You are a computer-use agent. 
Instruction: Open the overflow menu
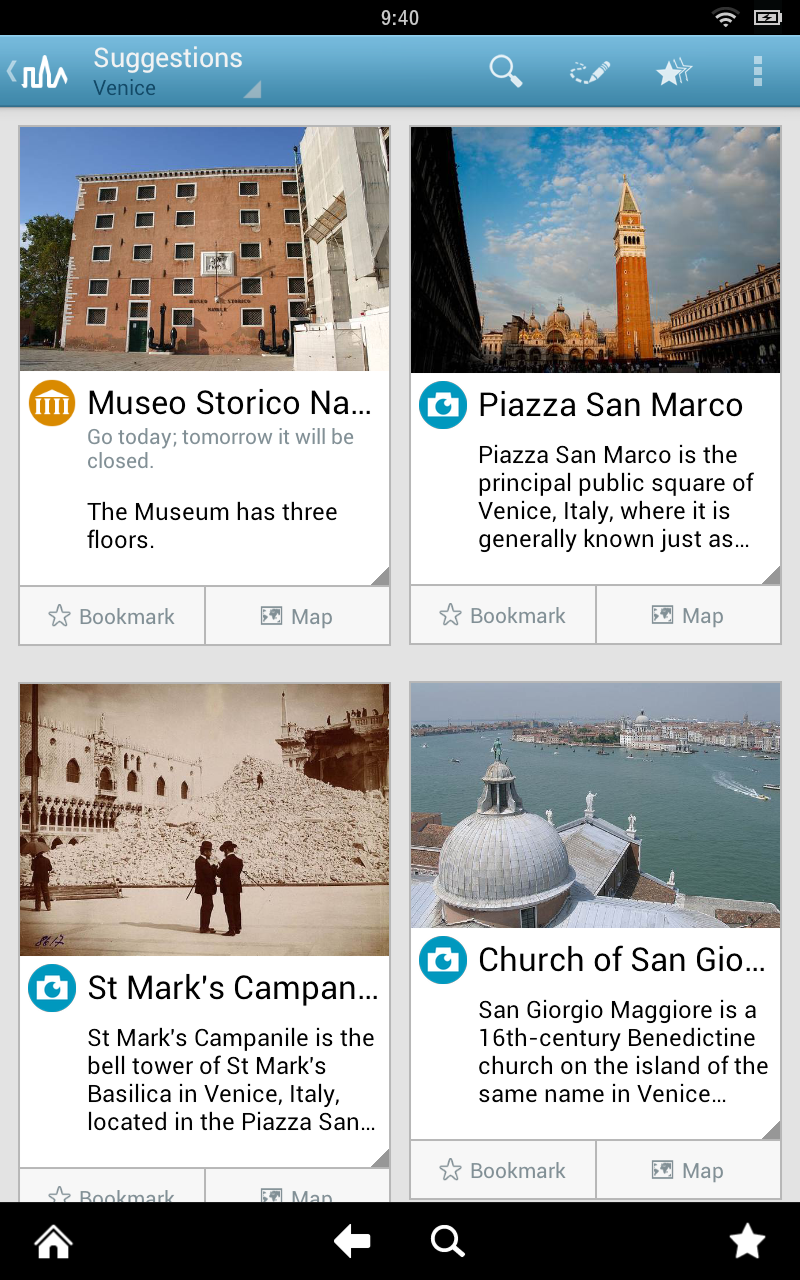point(758,71)
